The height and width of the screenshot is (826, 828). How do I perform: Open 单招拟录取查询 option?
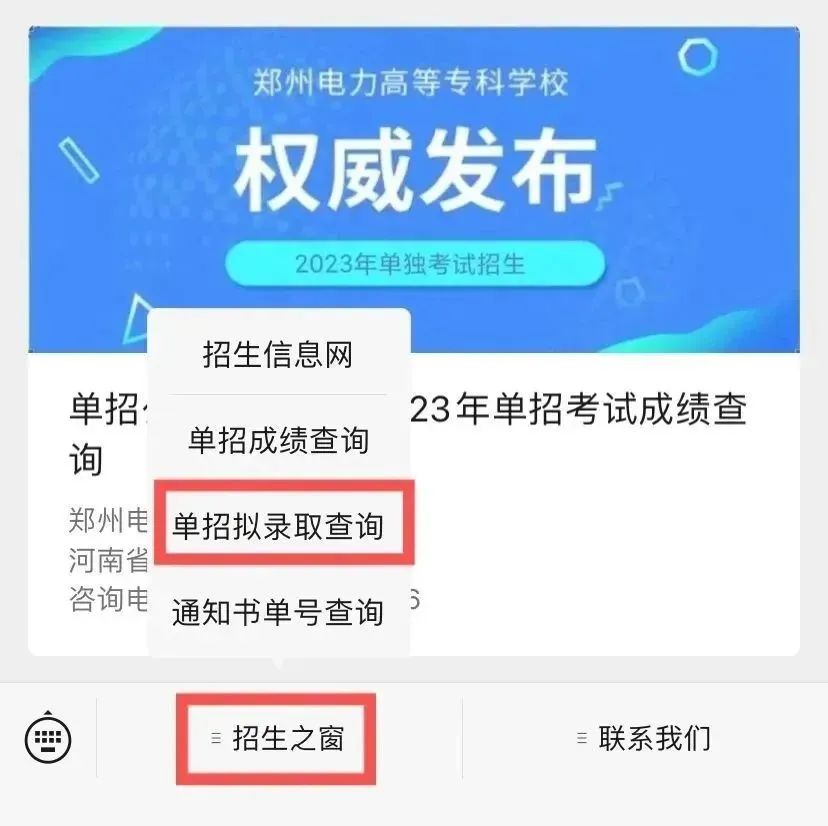pos(278,526)
